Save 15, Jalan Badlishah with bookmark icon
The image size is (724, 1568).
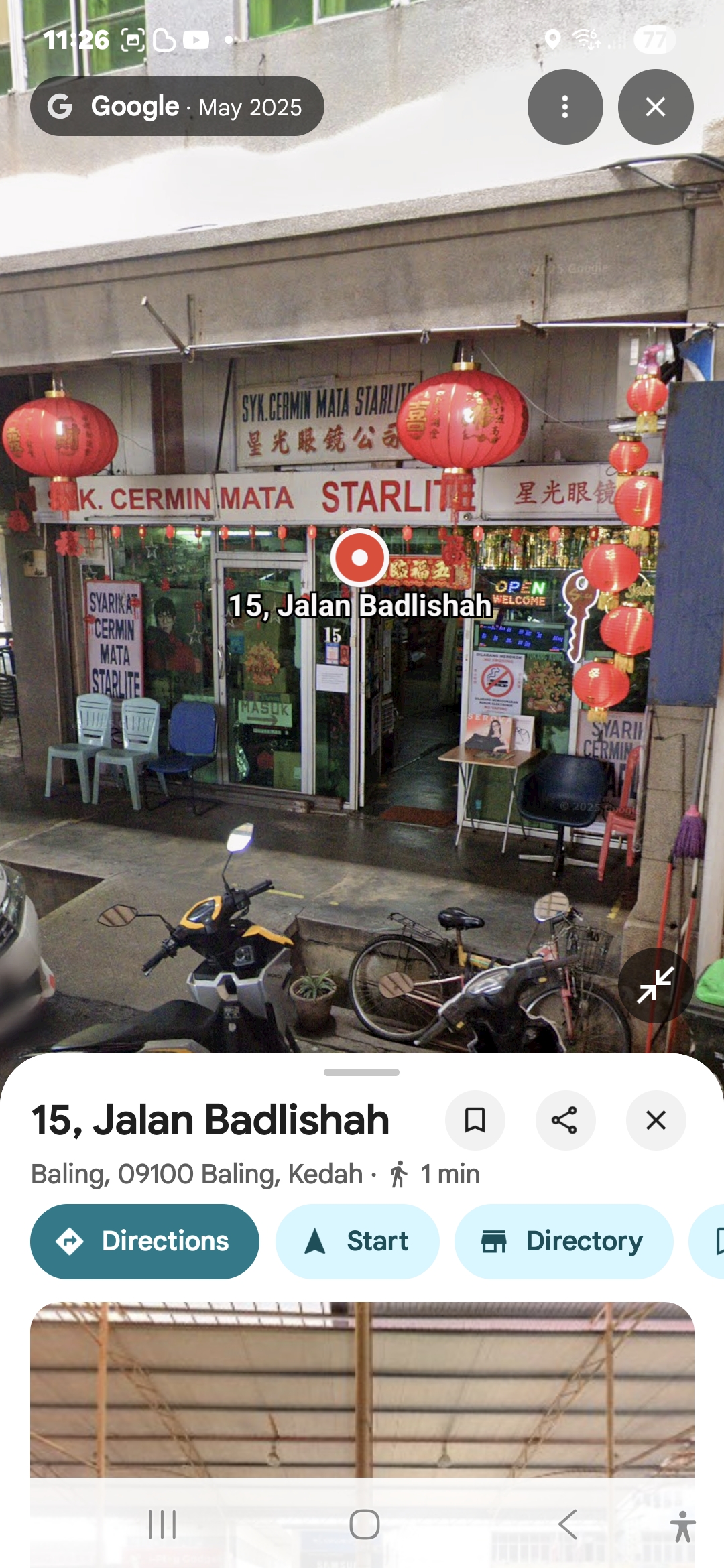pyautogui.click(x=475, y=1120)
